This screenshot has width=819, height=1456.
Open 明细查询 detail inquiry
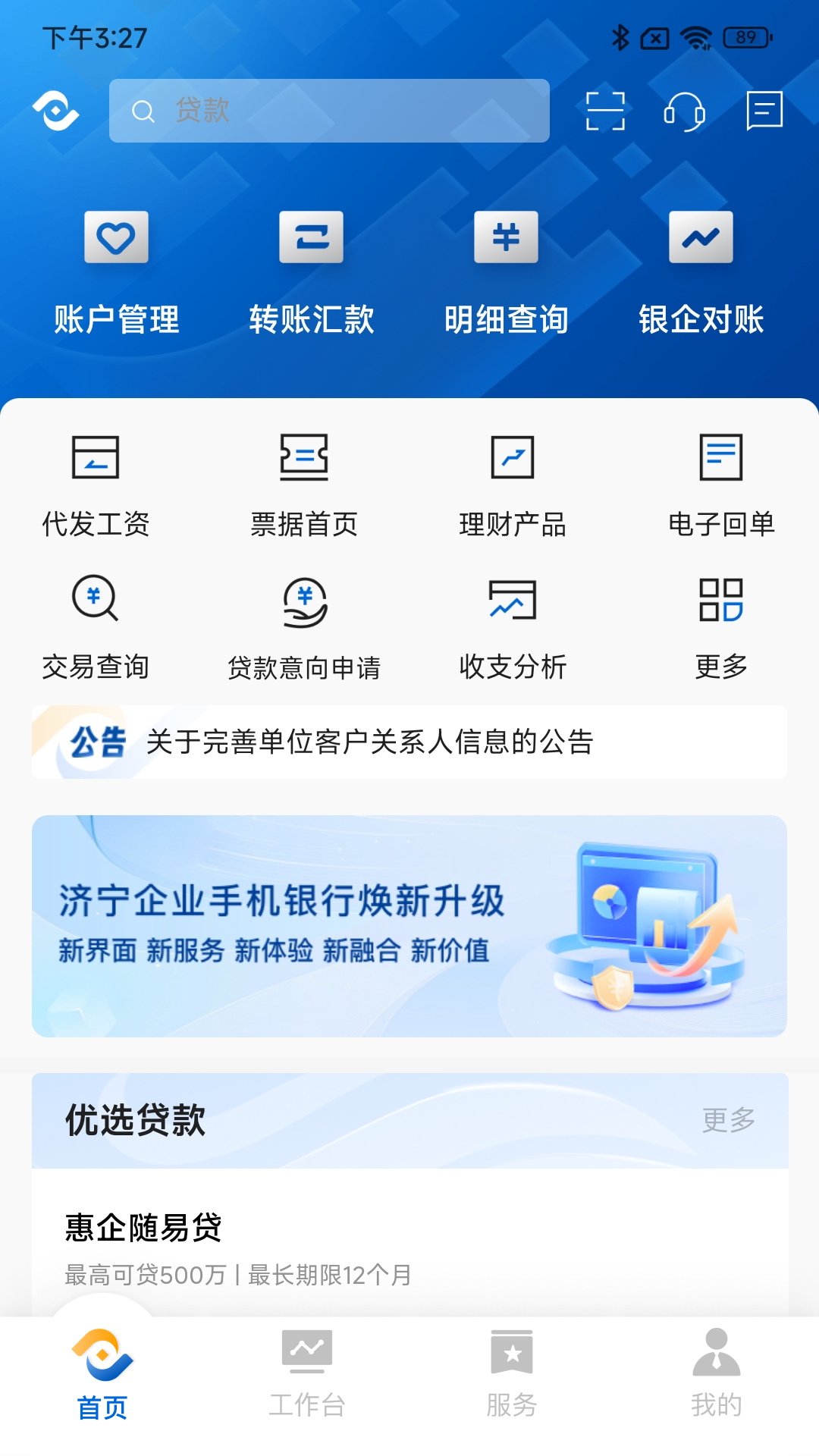(506, 273)
